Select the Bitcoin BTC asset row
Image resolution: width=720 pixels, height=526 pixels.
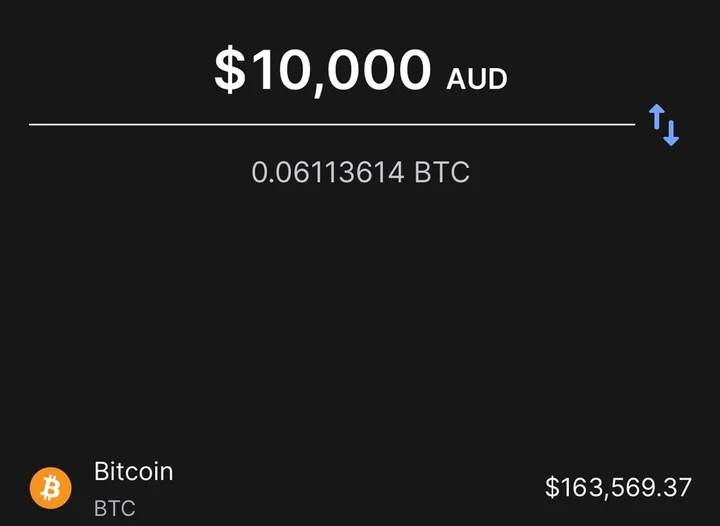point(360,487)
